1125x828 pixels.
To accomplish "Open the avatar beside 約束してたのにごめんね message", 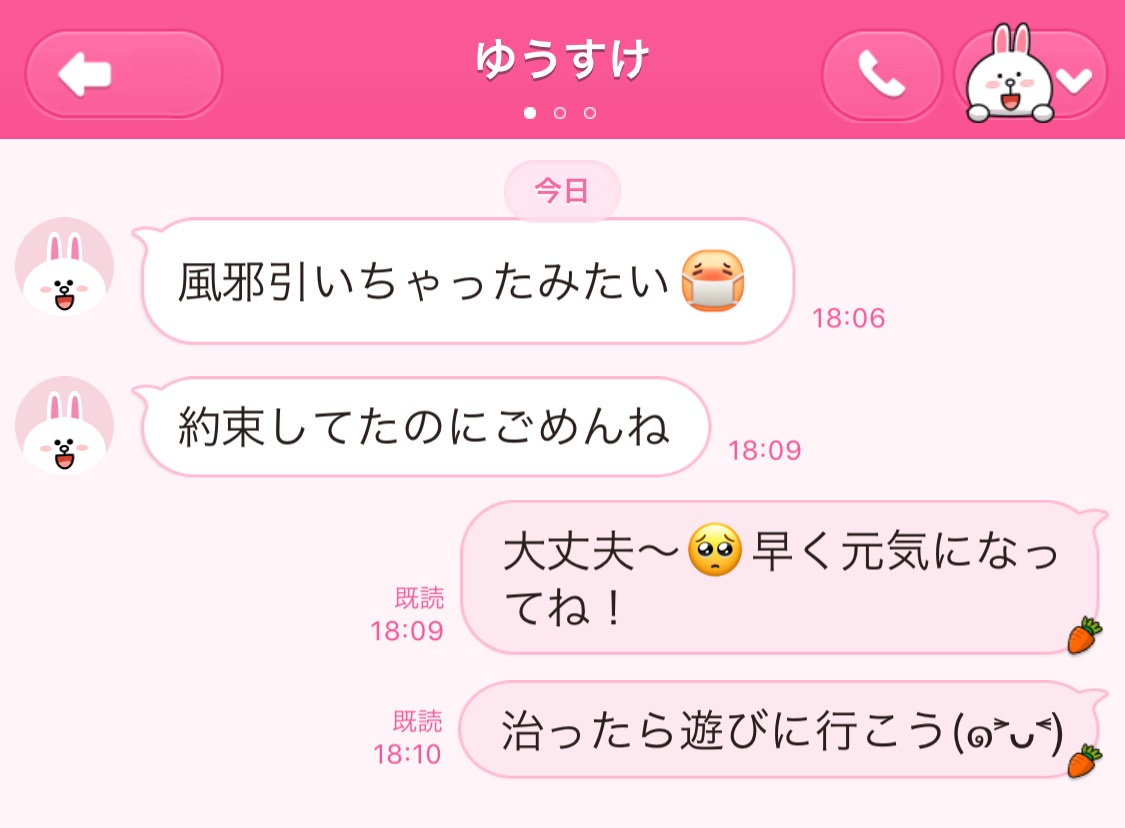I will tap(65, 426).
